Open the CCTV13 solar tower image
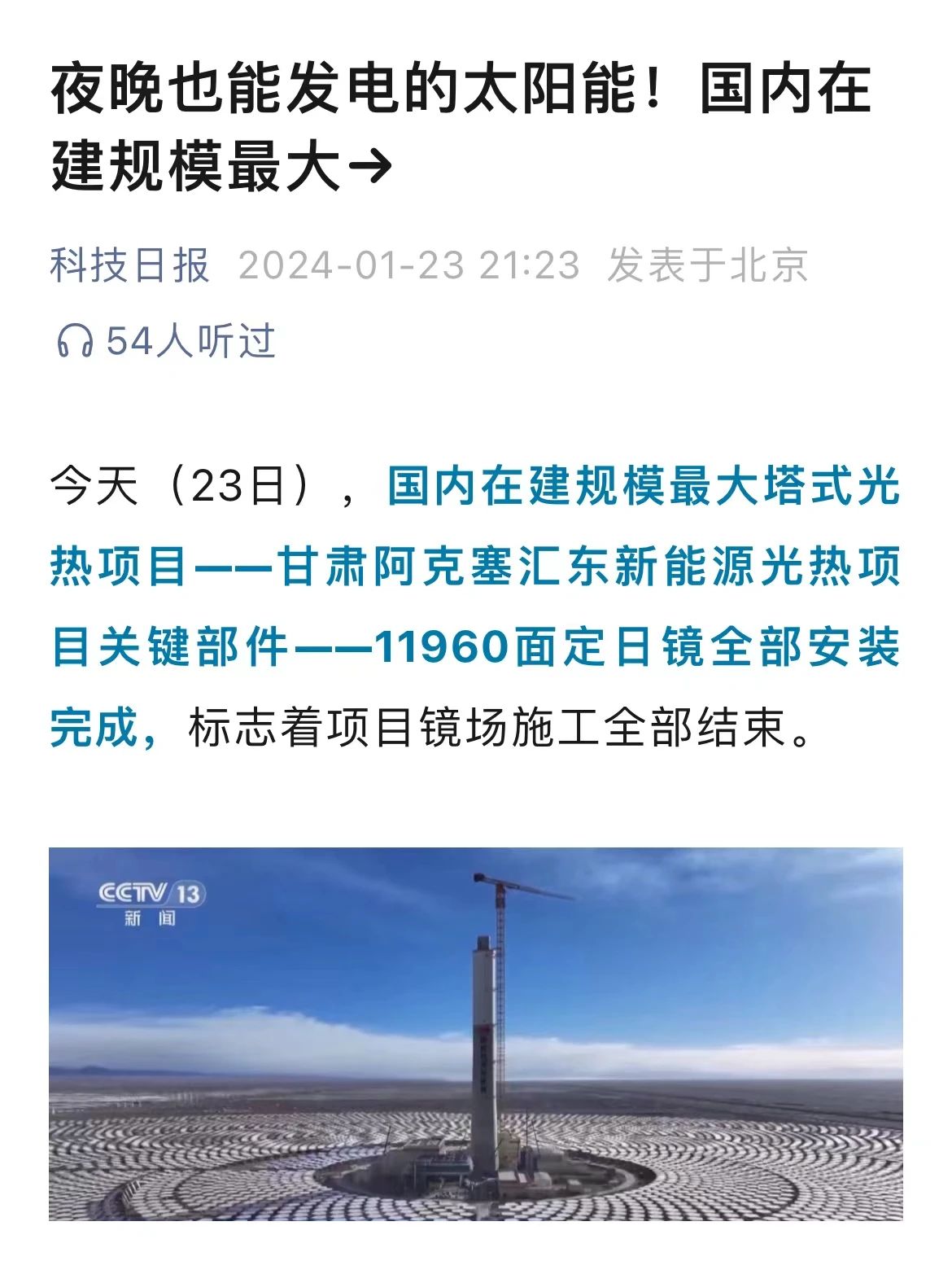This screenshot has width=952, height=1261. [475, 1033]
